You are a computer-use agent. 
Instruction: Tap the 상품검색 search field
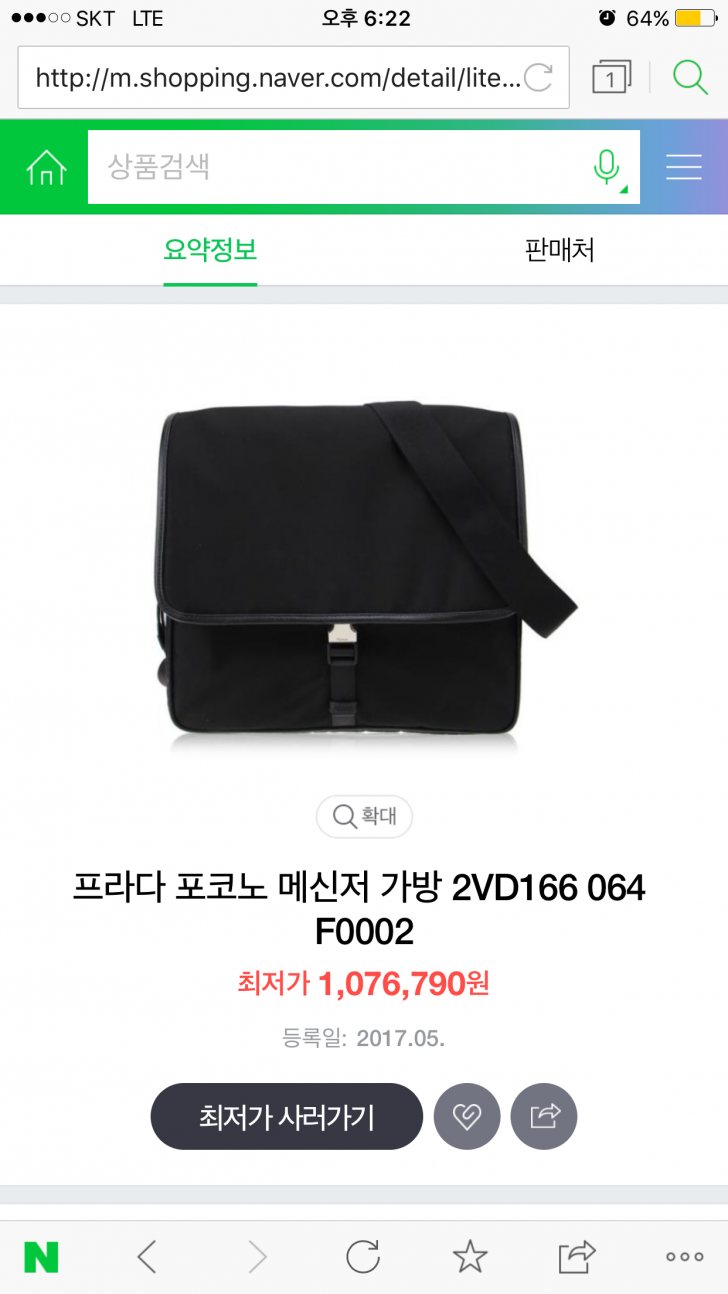click(330, 167)
